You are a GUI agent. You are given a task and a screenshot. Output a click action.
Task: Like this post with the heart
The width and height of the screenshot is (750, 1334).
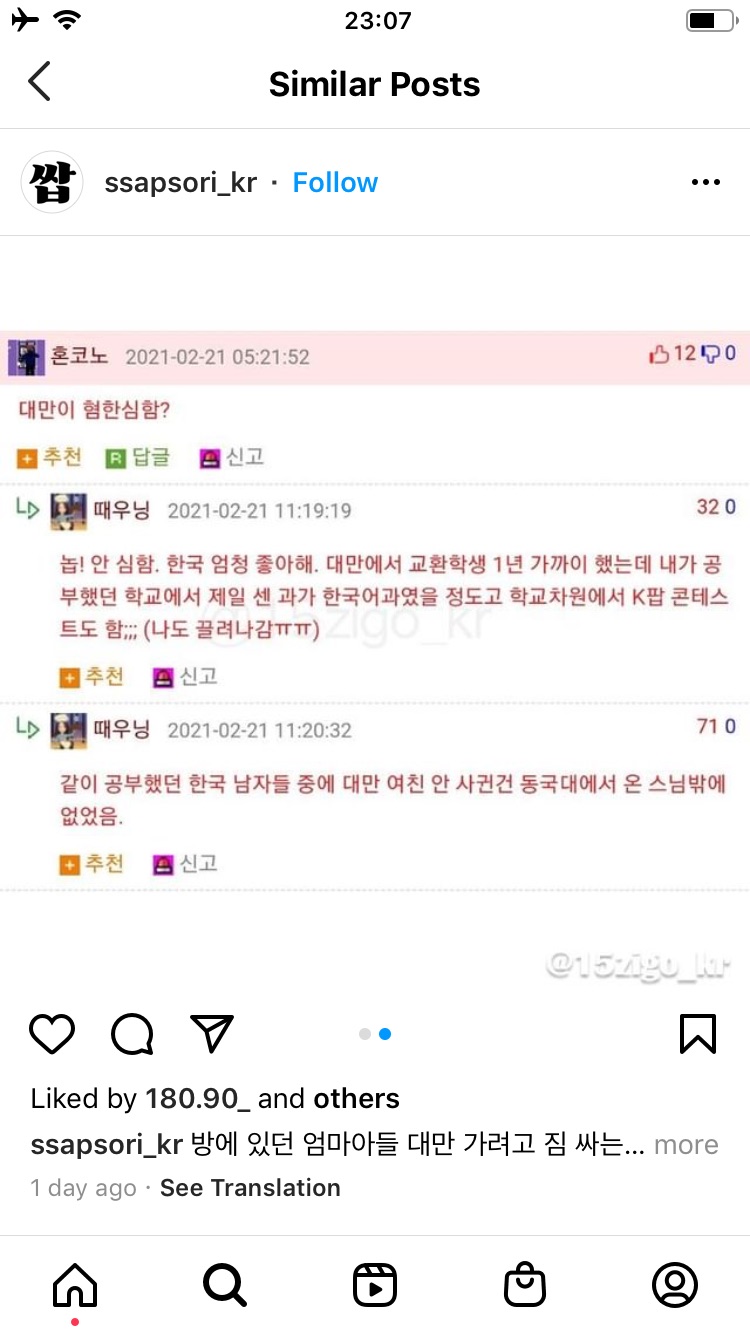pyautogui.click(x=52, y=1034)
